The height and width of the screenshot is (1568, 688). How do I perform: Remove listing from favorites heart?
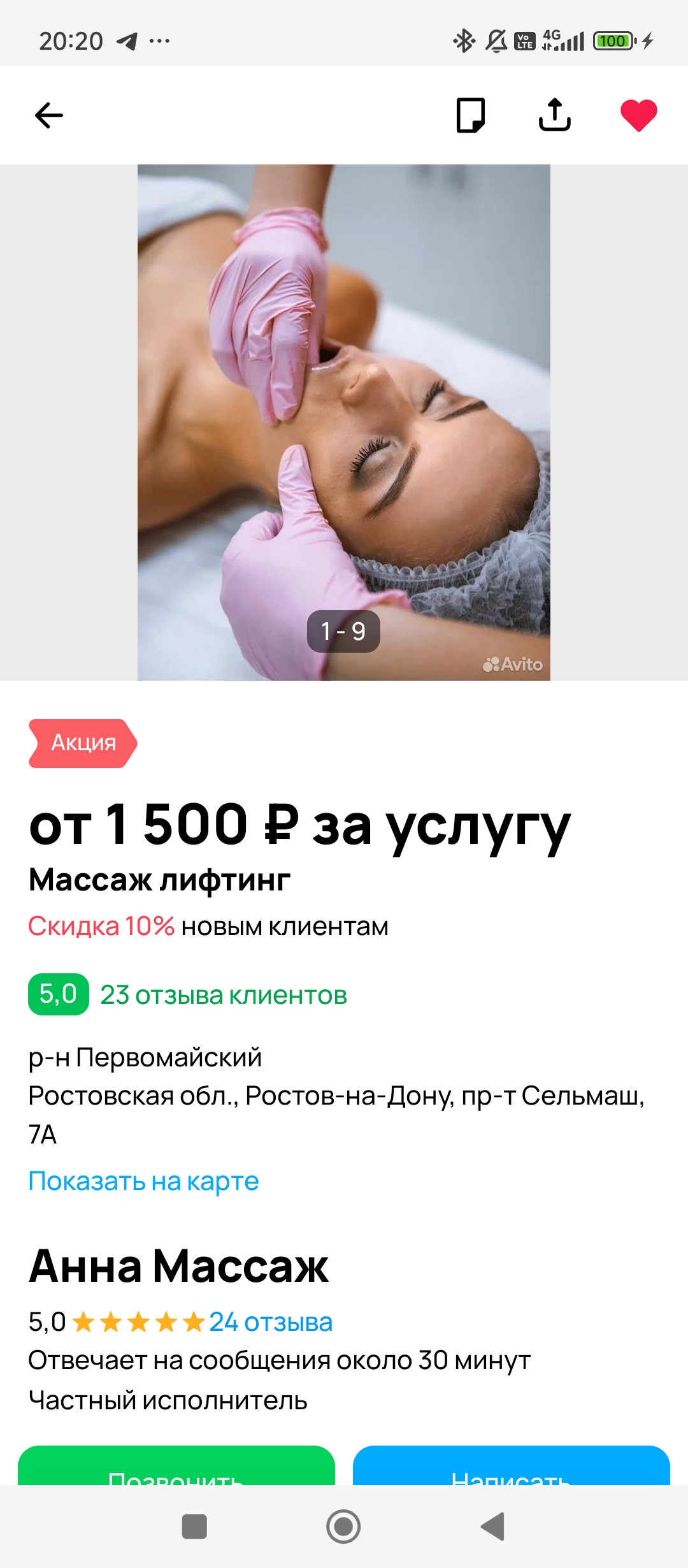tap(638, 115)
